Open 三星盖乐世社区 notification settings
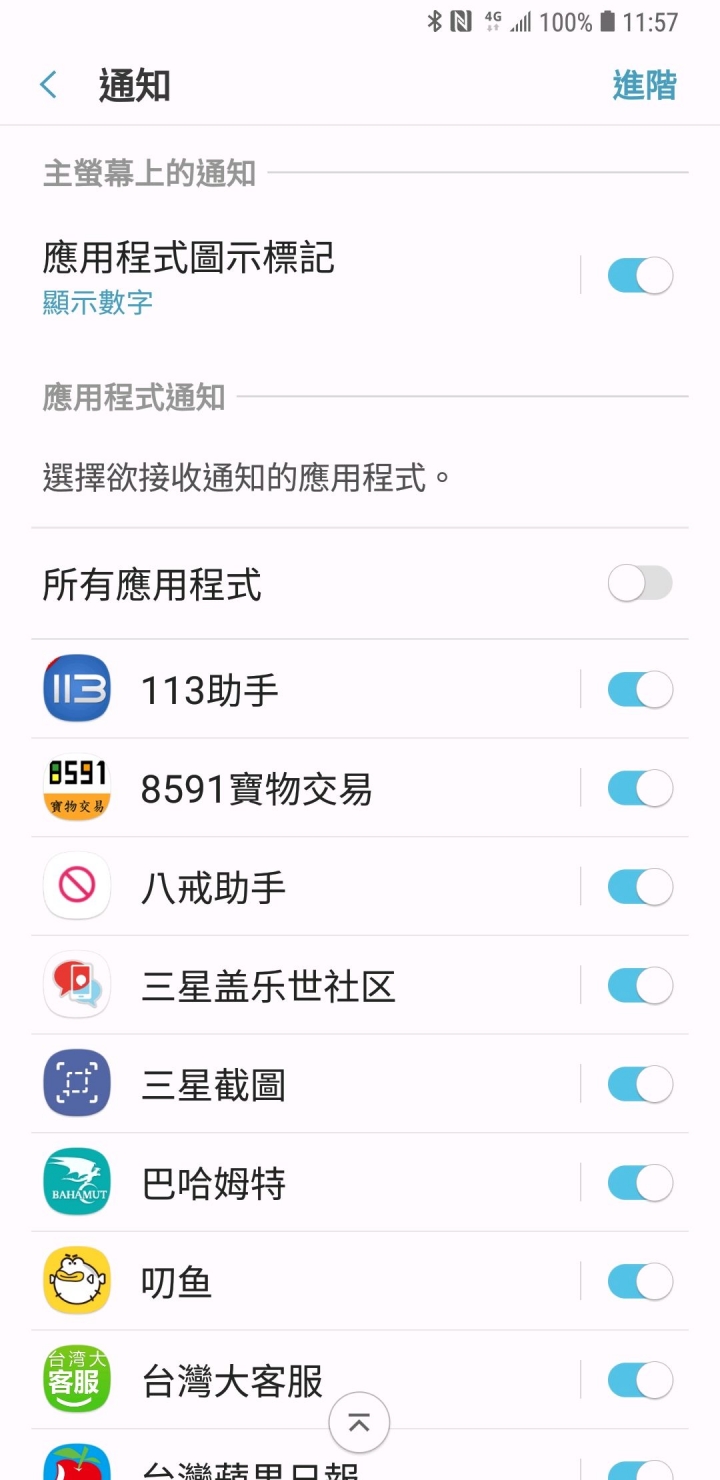720x1480 pixels. (x=305, y=986)
